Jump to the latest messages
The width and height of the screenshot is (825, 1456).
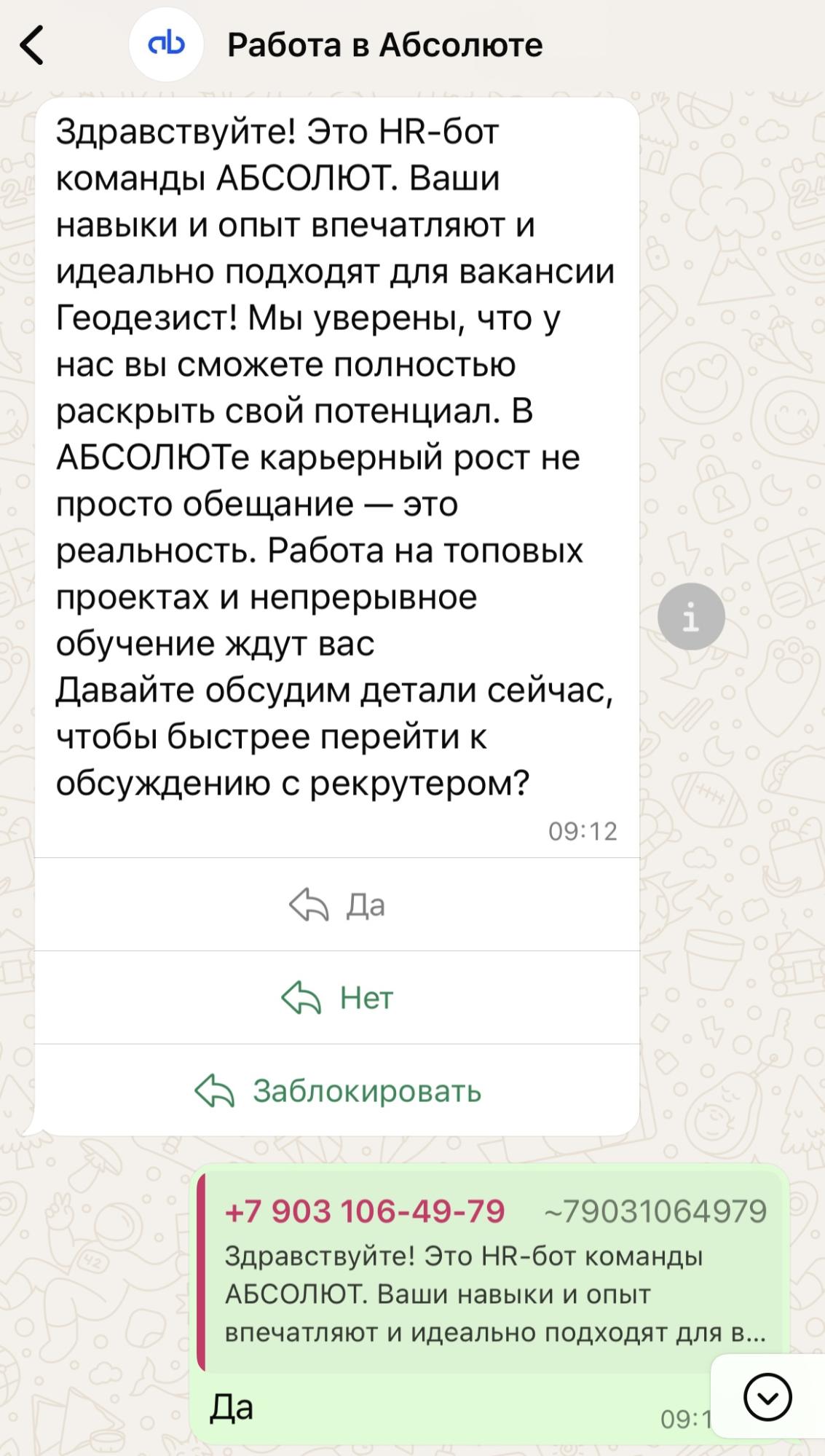click(x=767, y=1397)
